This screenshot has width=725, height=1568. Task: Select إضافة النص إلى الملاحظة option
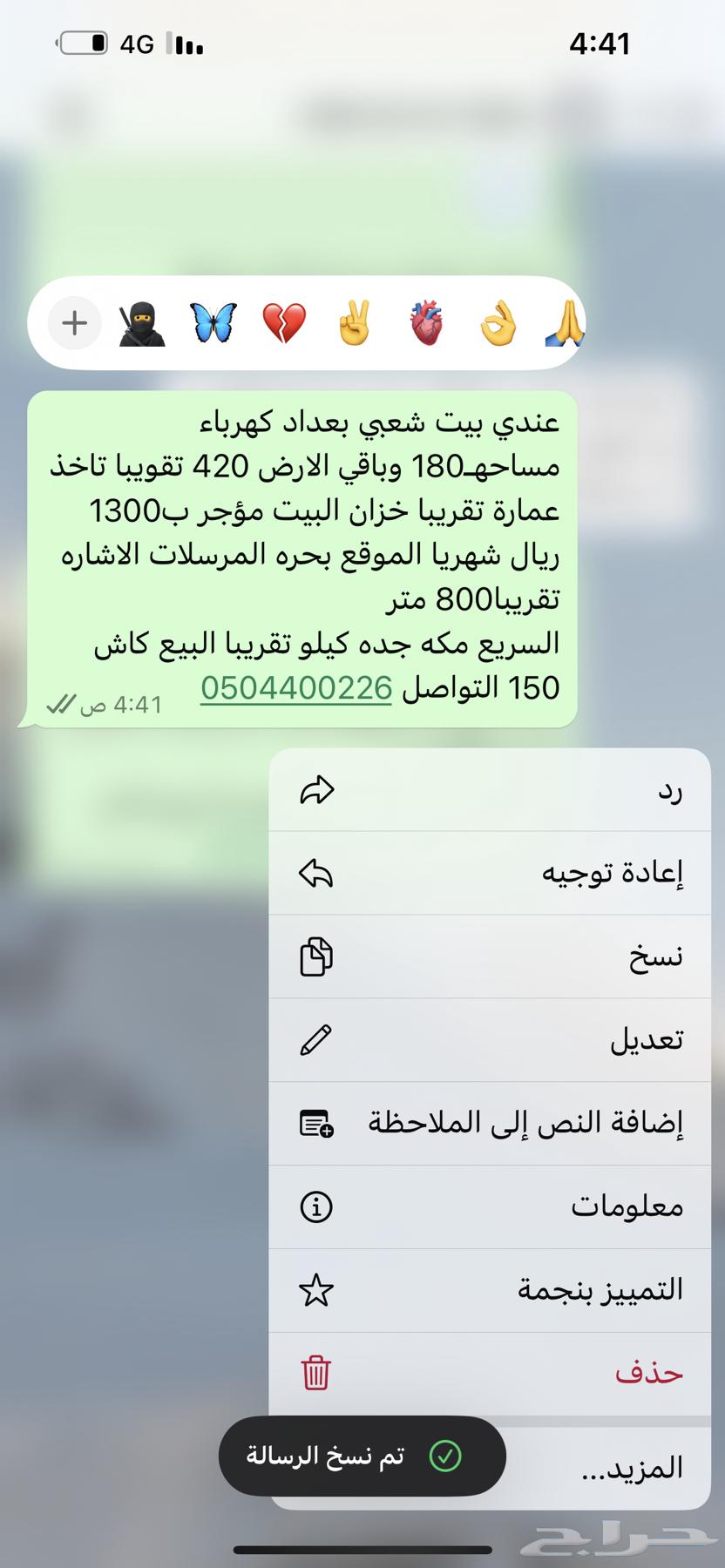pos(490,1124)
